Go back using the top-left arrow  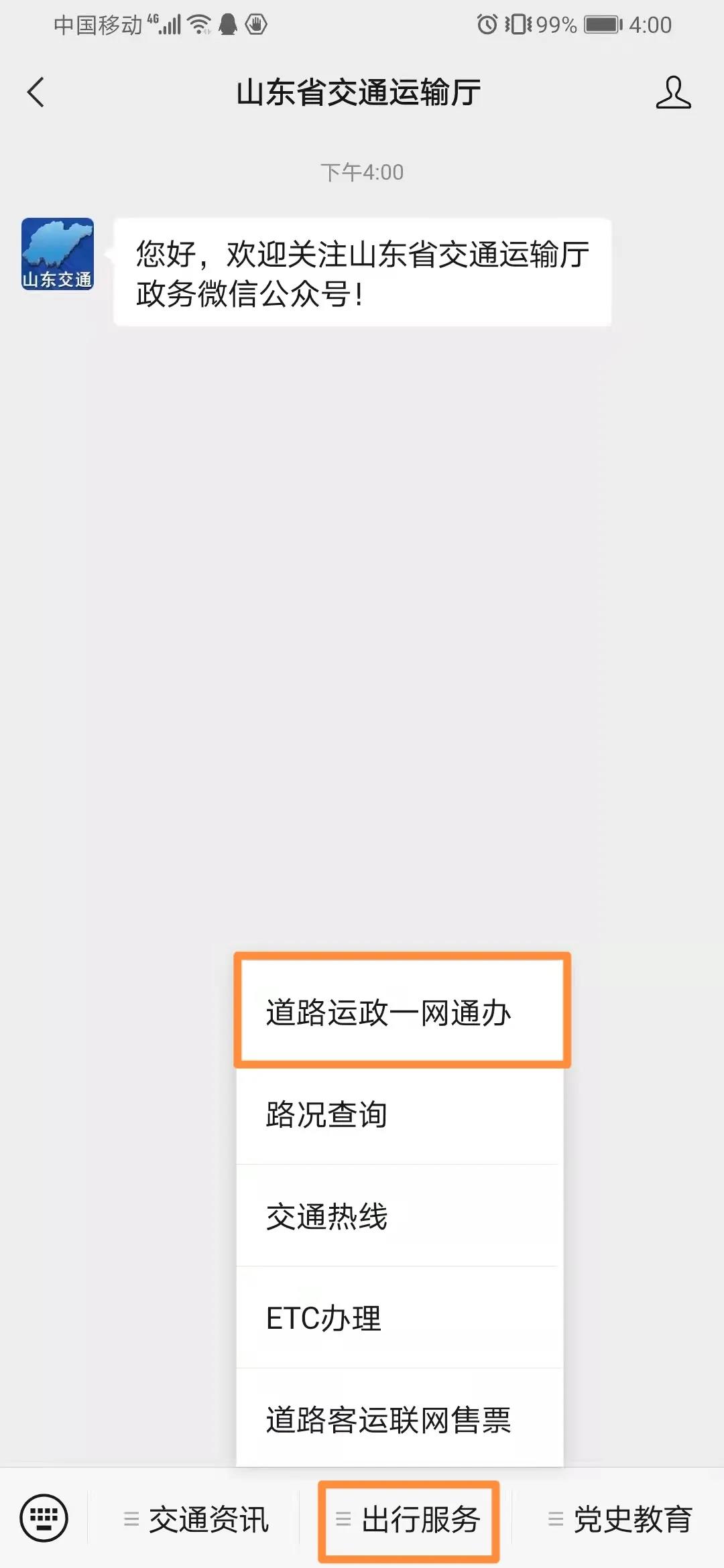(36, 92)
